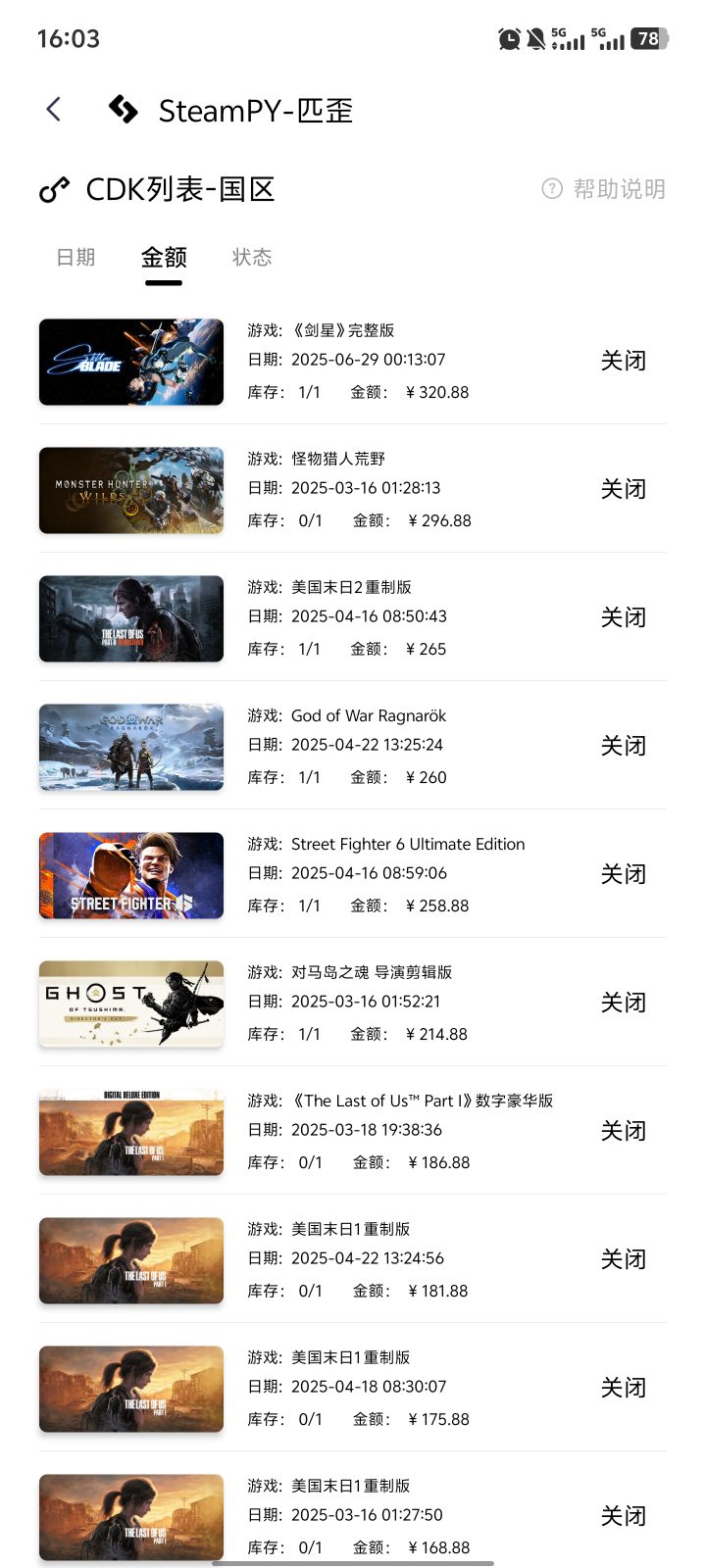Open the Ghost of Tsushima cover image
This screenshot has height=1568, width=706.
click(131, 1004)
